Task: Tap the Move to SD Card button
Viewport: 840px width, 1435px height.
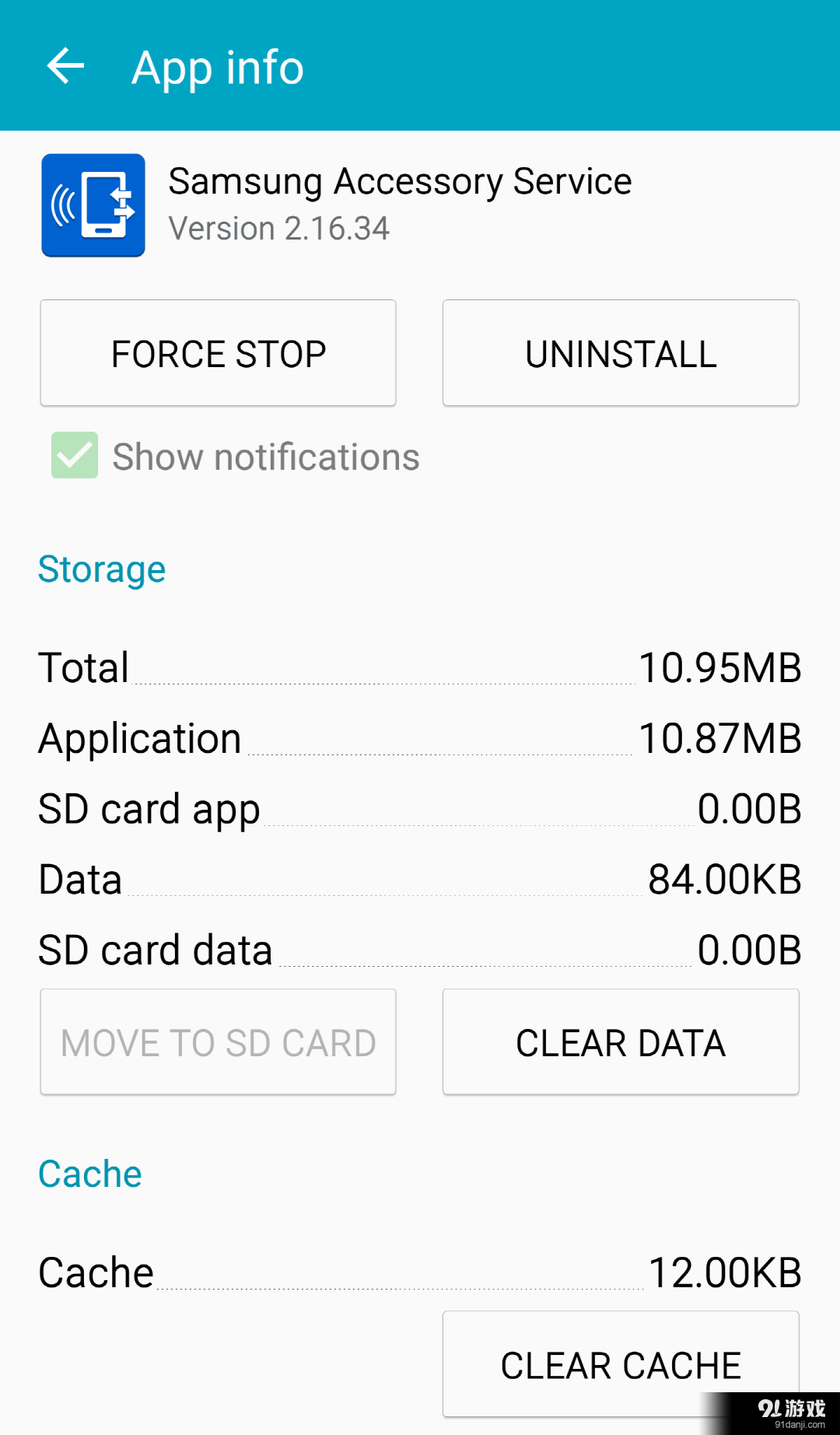Action: (x=218, y=1041)
